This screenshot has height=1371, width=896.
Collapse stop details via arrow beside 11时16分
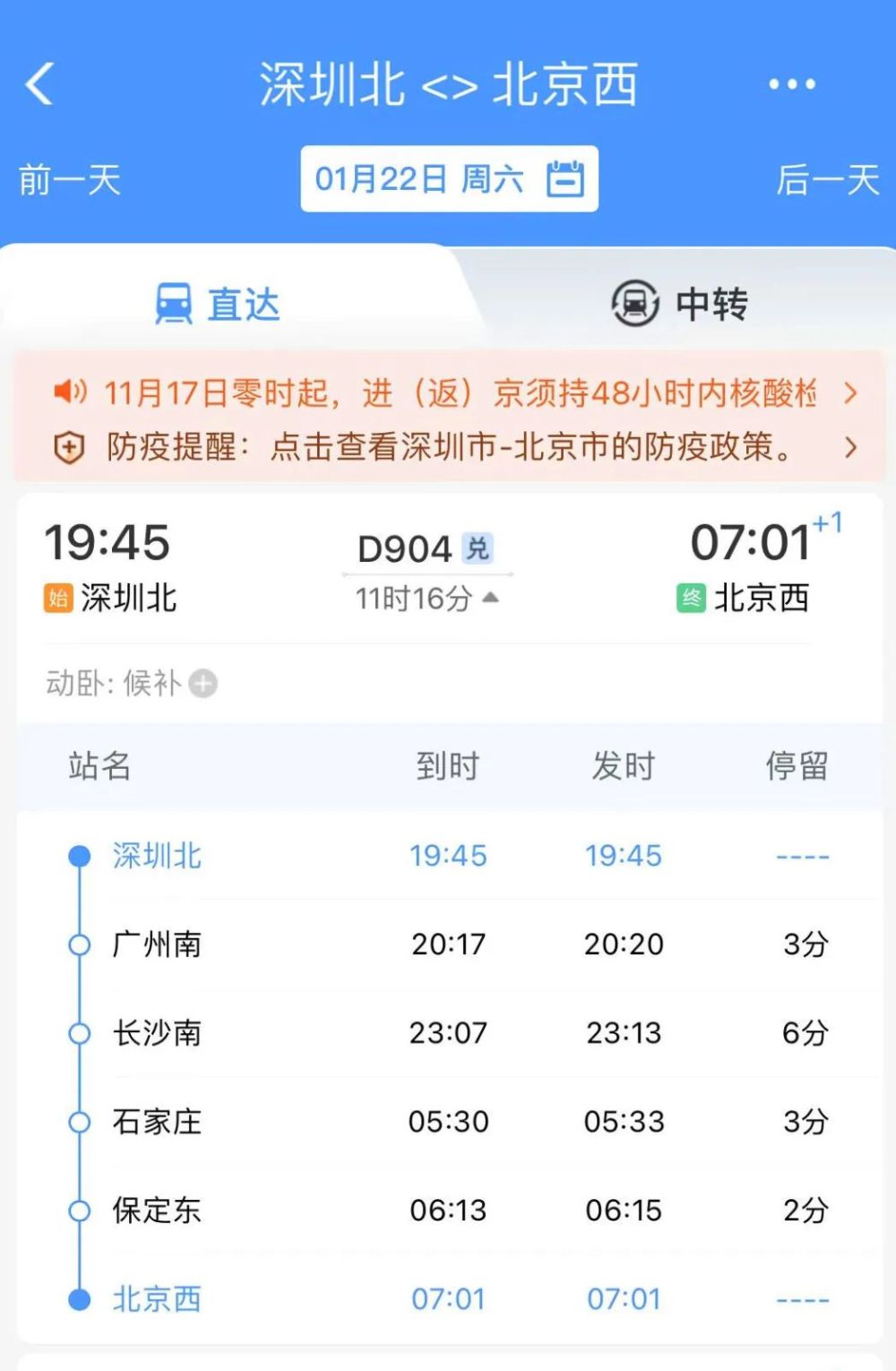(x=488, y=595)
